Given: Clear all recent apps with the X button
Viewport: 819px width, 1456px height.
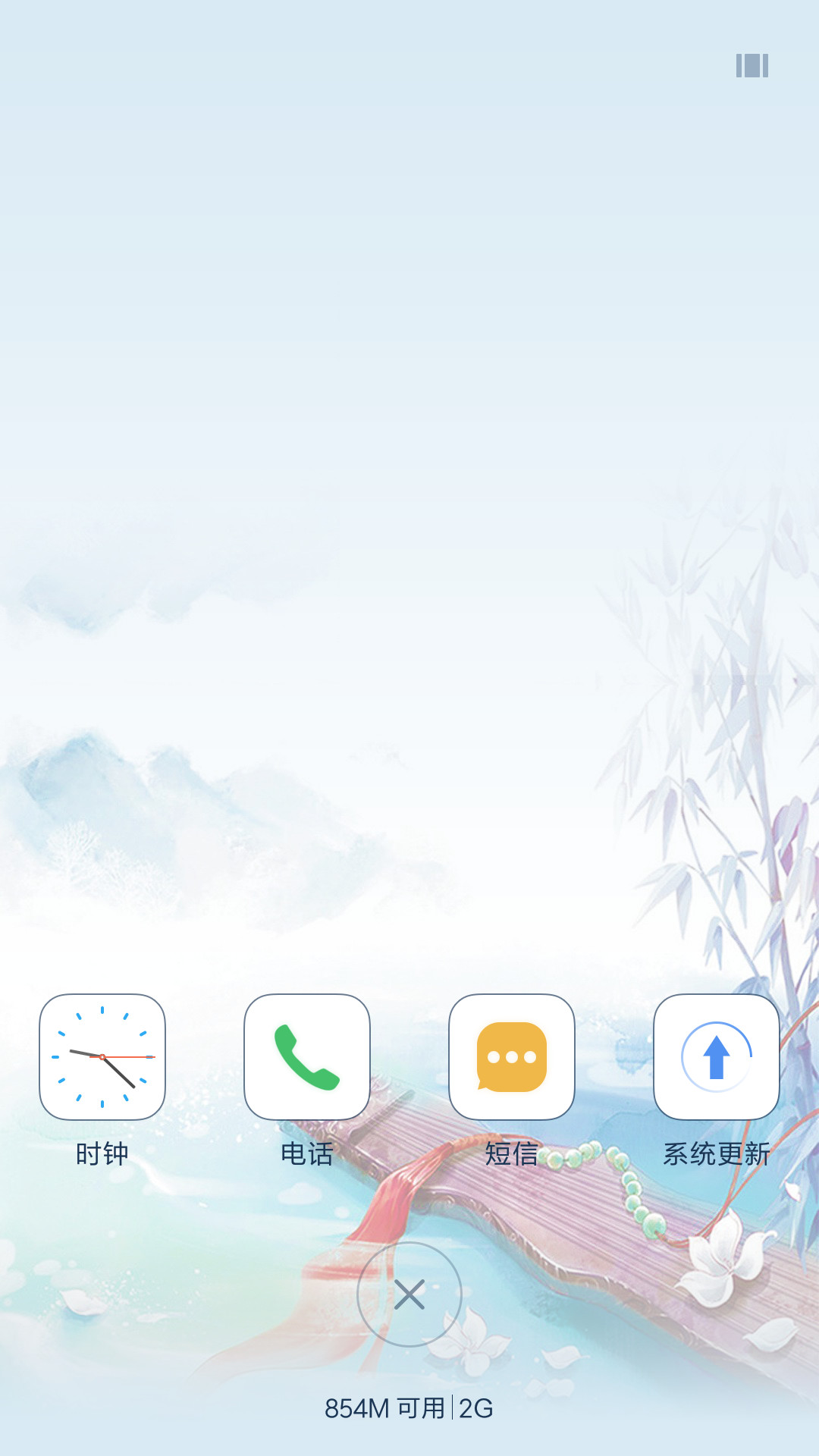Looking at the screenshot, I should 409,1294.
